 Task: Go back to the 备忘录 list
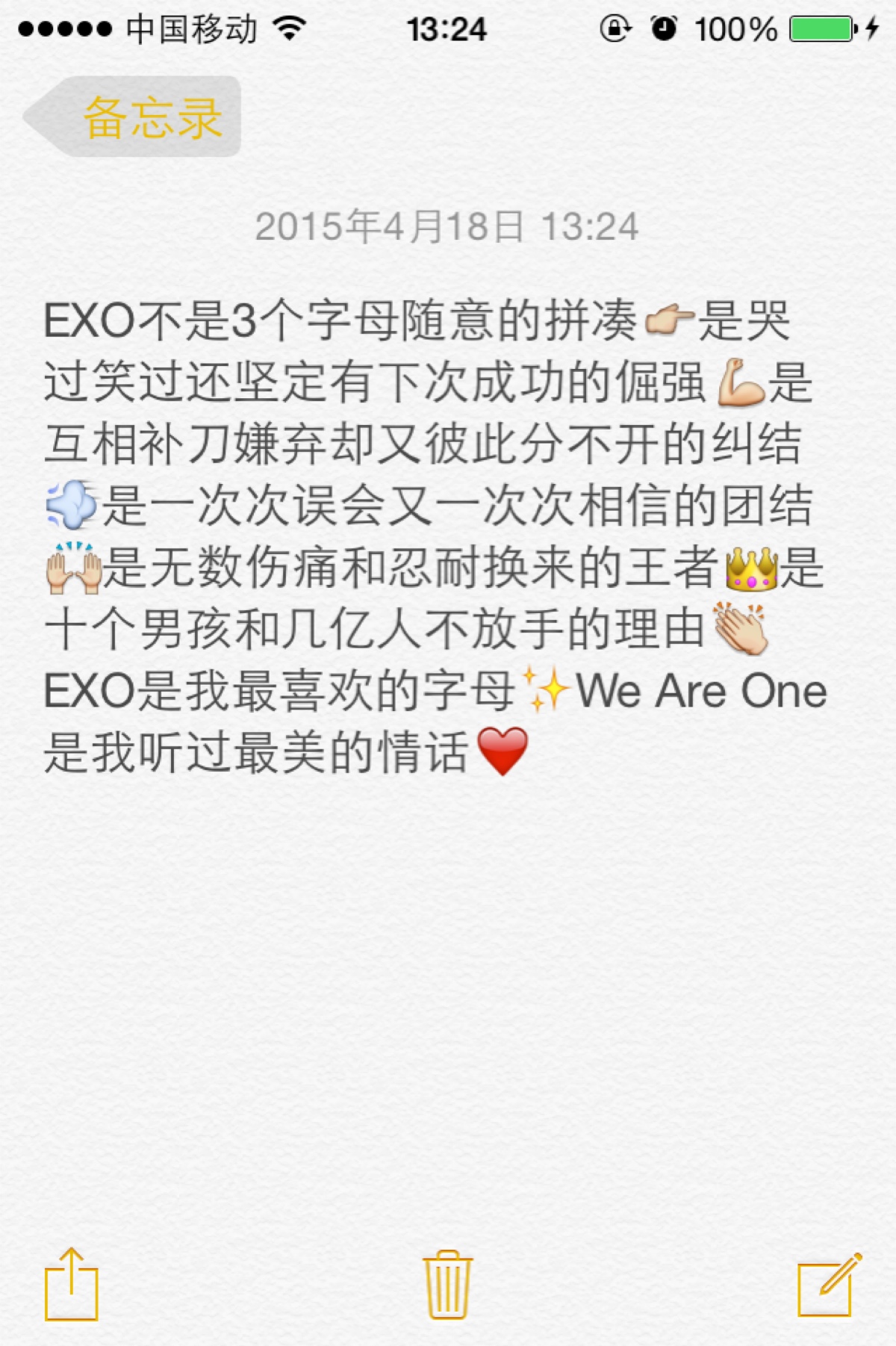point(134,117)
